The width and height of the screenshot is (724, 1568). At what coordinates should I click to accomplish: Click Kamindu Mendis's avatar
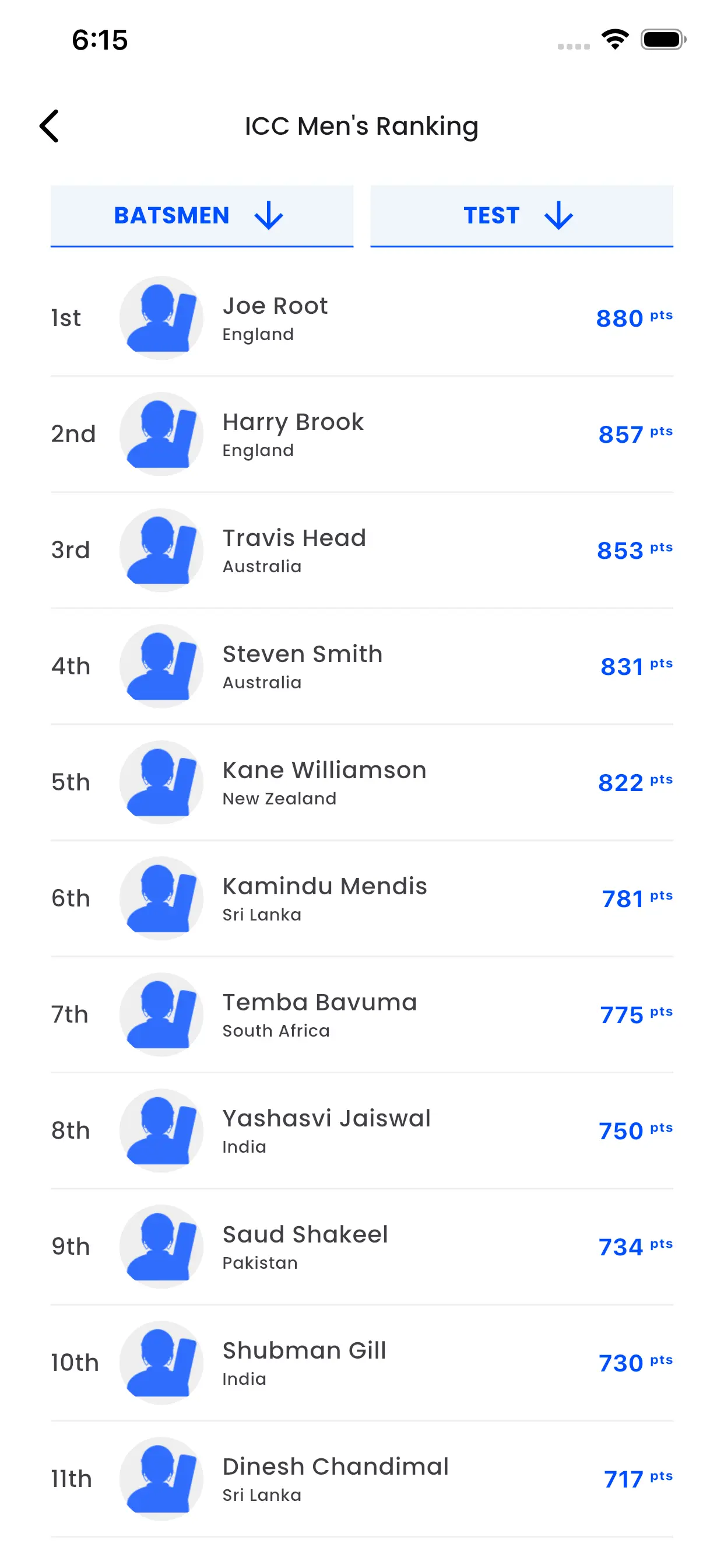click(x=161, y=898)
